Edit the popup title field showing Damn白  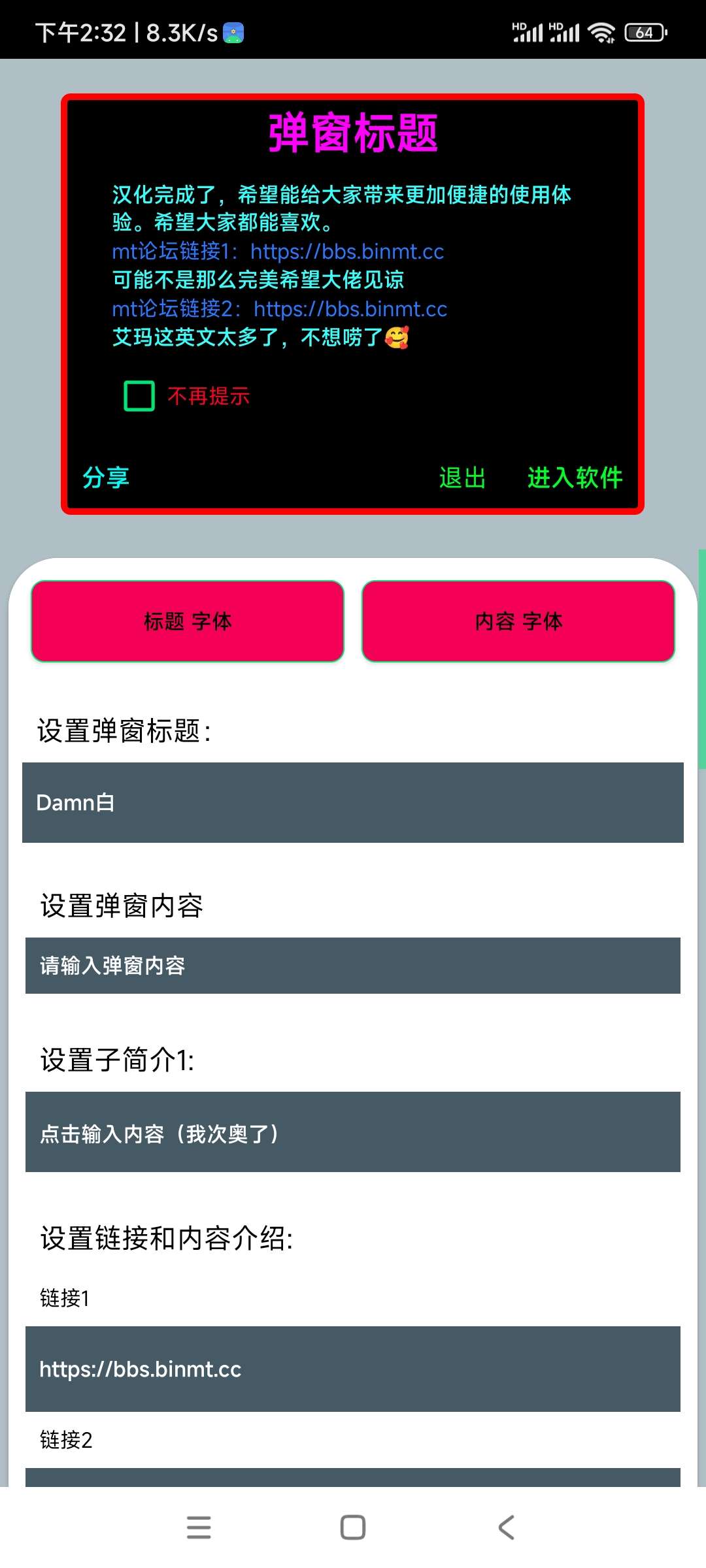[x=353, y=802]
